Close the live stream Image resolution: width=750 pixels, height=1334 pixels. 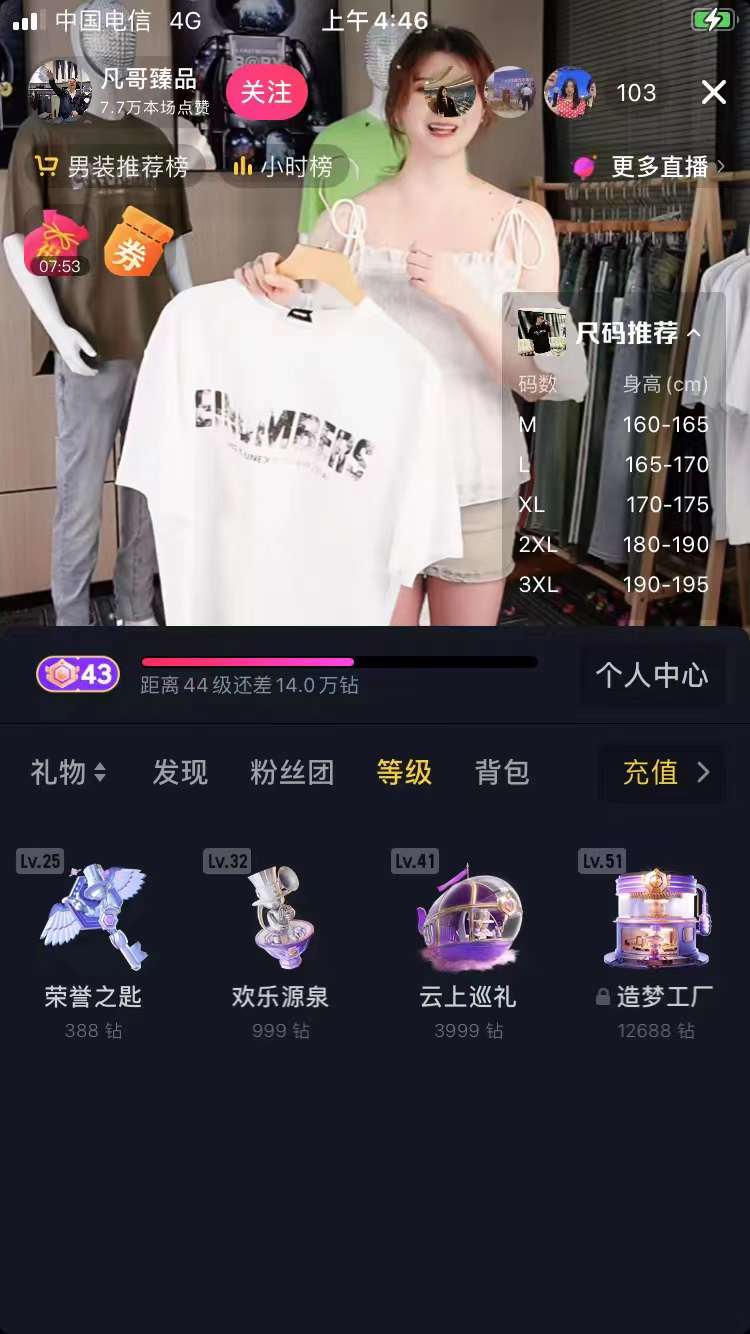pos(713,93)
